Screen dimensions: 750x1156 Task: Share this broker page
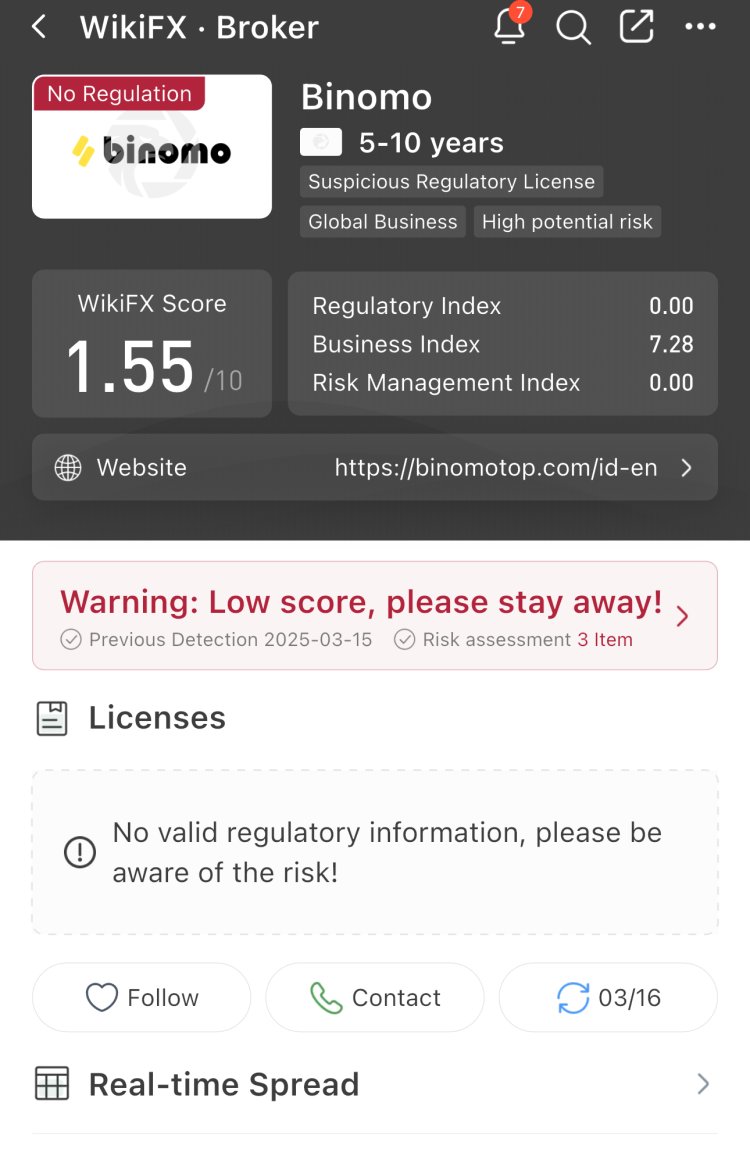[x=637, y=27]
